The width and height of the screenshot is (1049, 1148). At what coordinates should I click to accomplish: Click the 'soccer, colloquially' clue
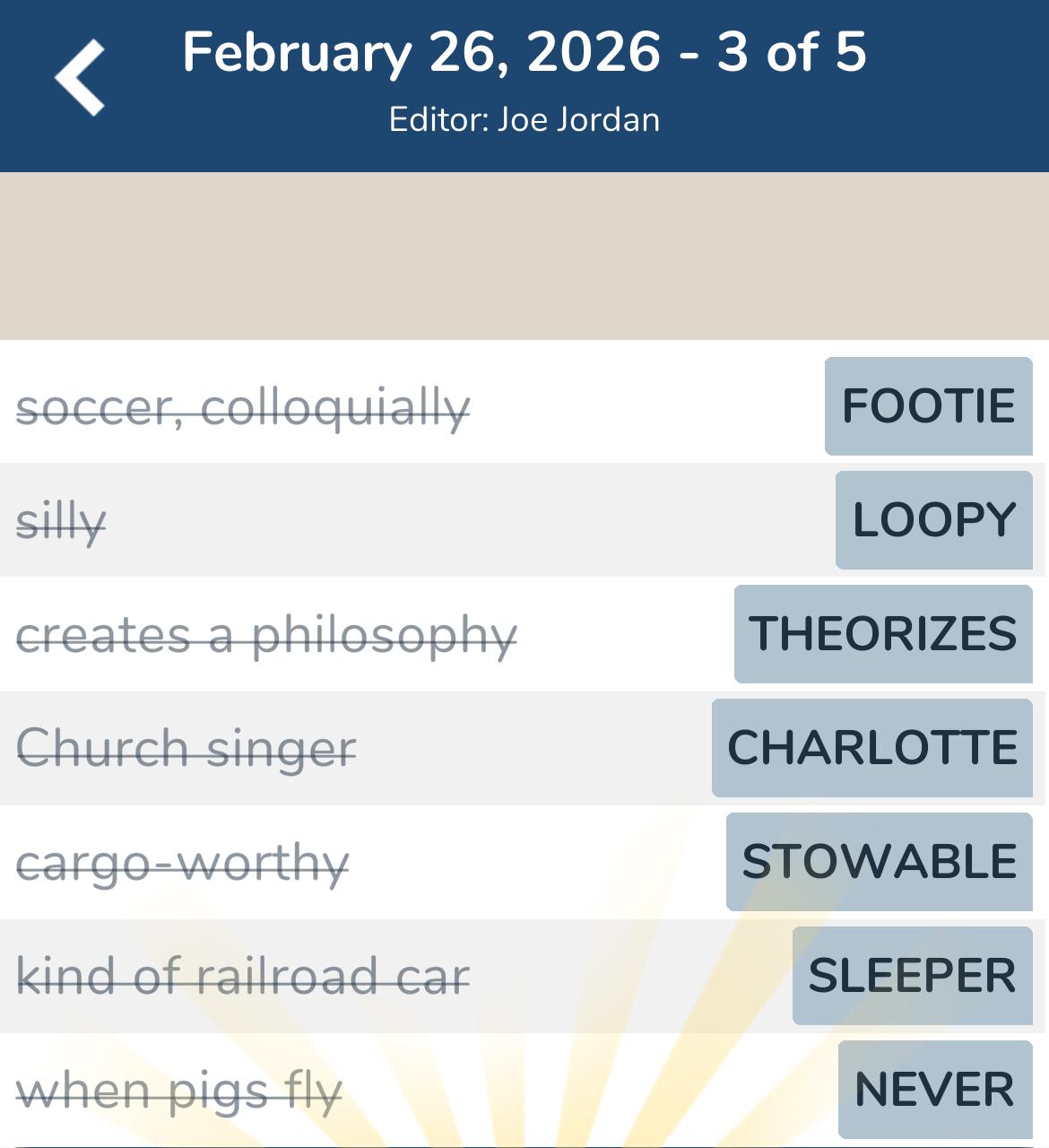(244, 405)
